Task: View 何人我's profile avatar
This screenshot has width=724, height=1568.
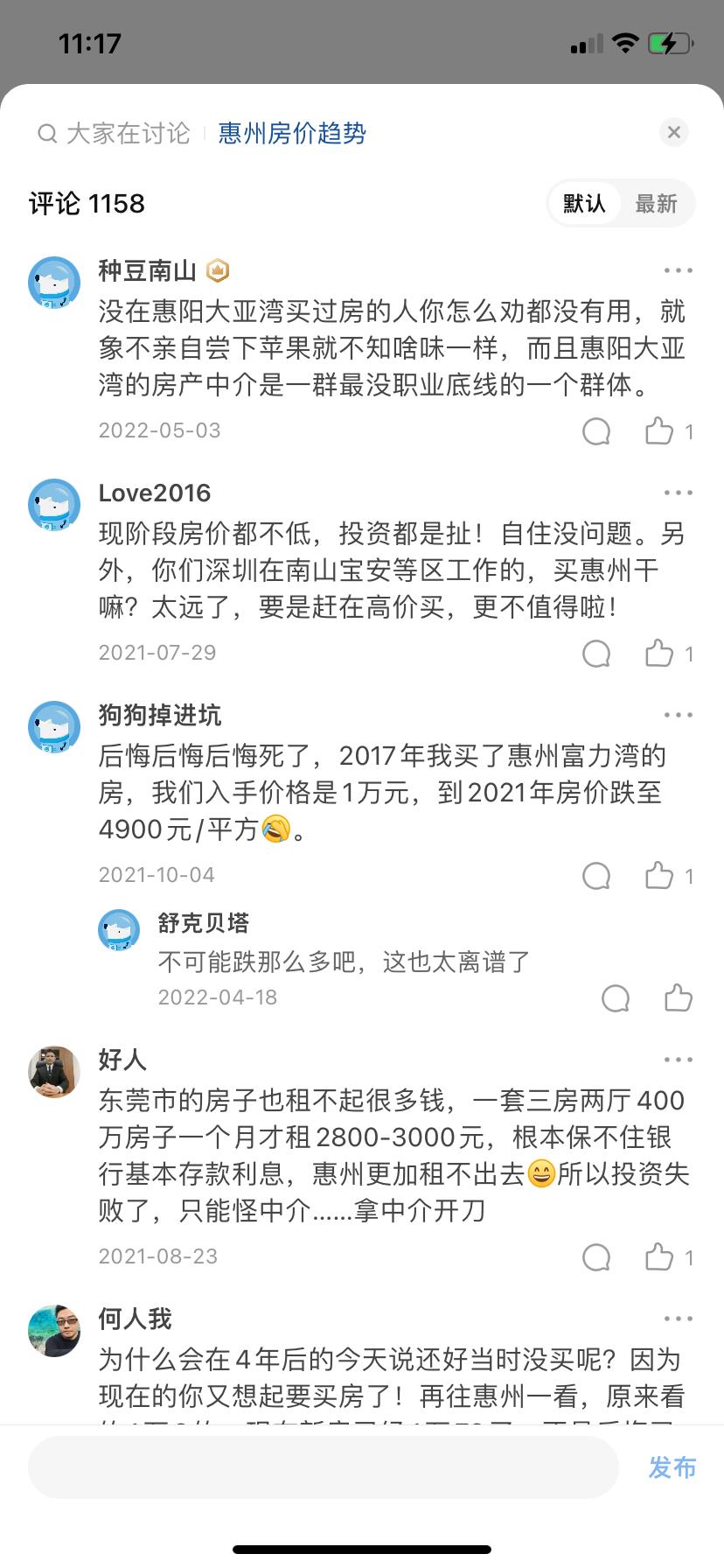Action: 54,1331
